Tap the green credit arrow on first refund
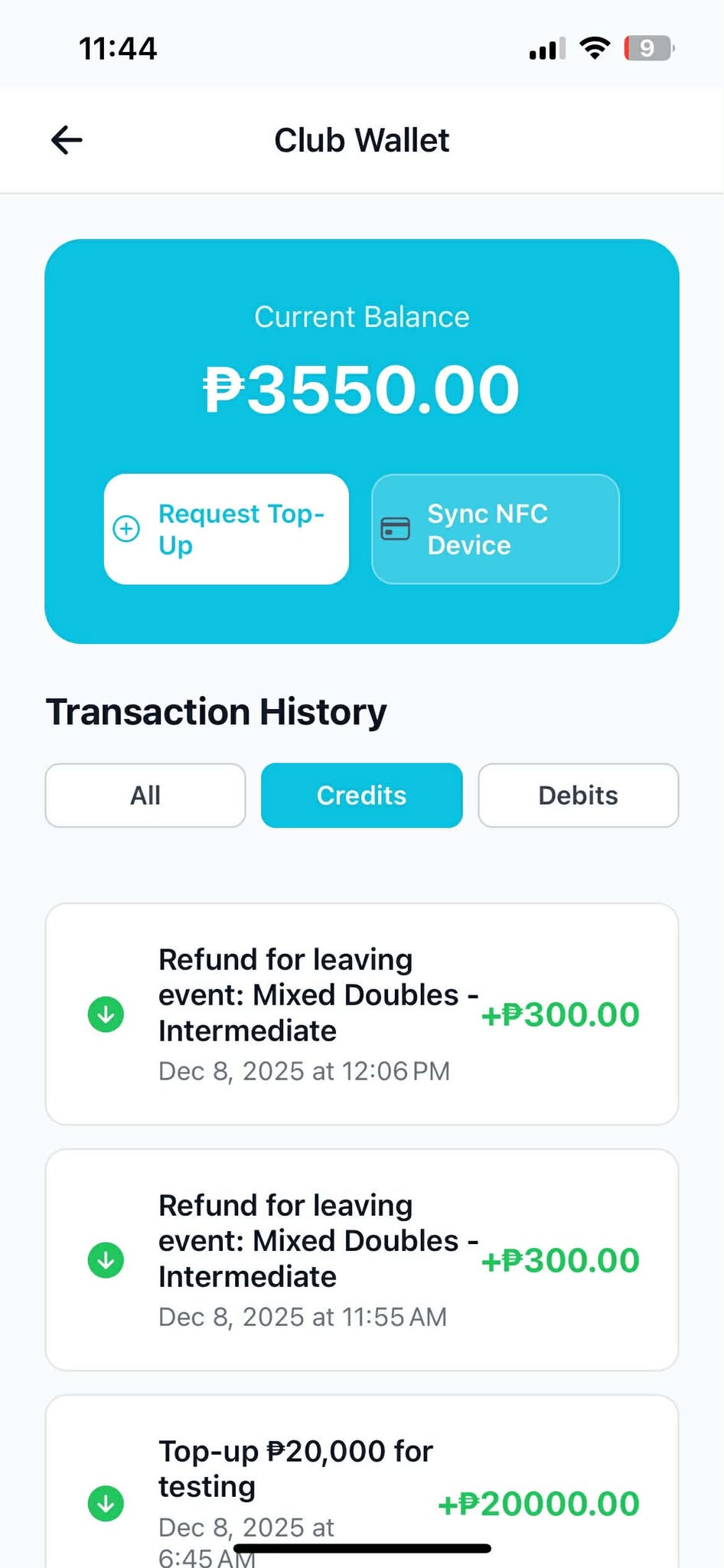This screenshot has height=1568, width=724. (106, 1014)
